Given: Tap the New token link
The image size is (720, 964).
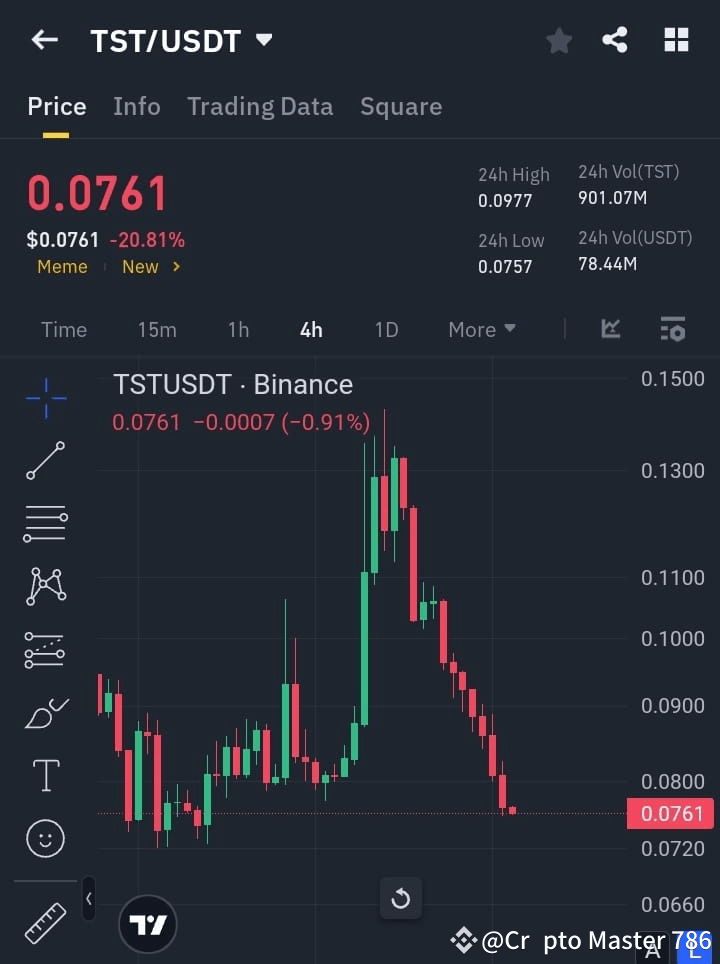Looking at the screenshot, I should tap(140, 266).
